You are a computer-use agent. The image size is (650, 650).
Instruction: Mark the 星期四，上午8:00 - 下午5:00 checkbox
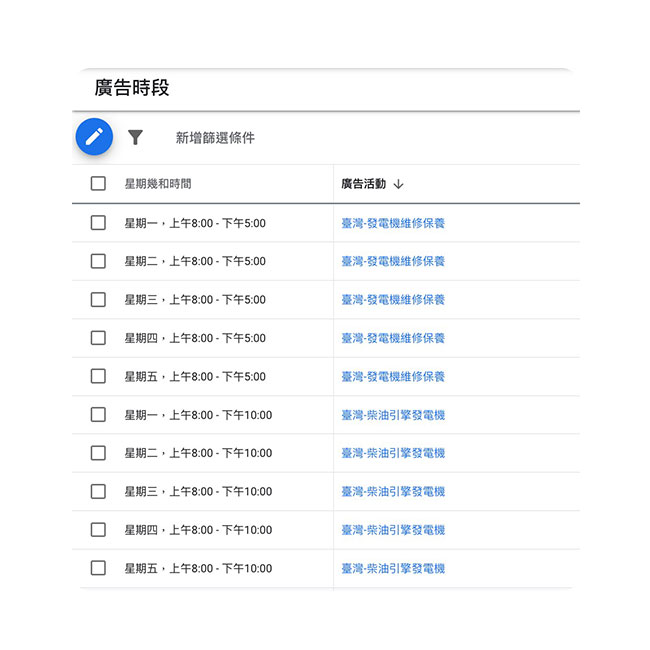point(98,338)
